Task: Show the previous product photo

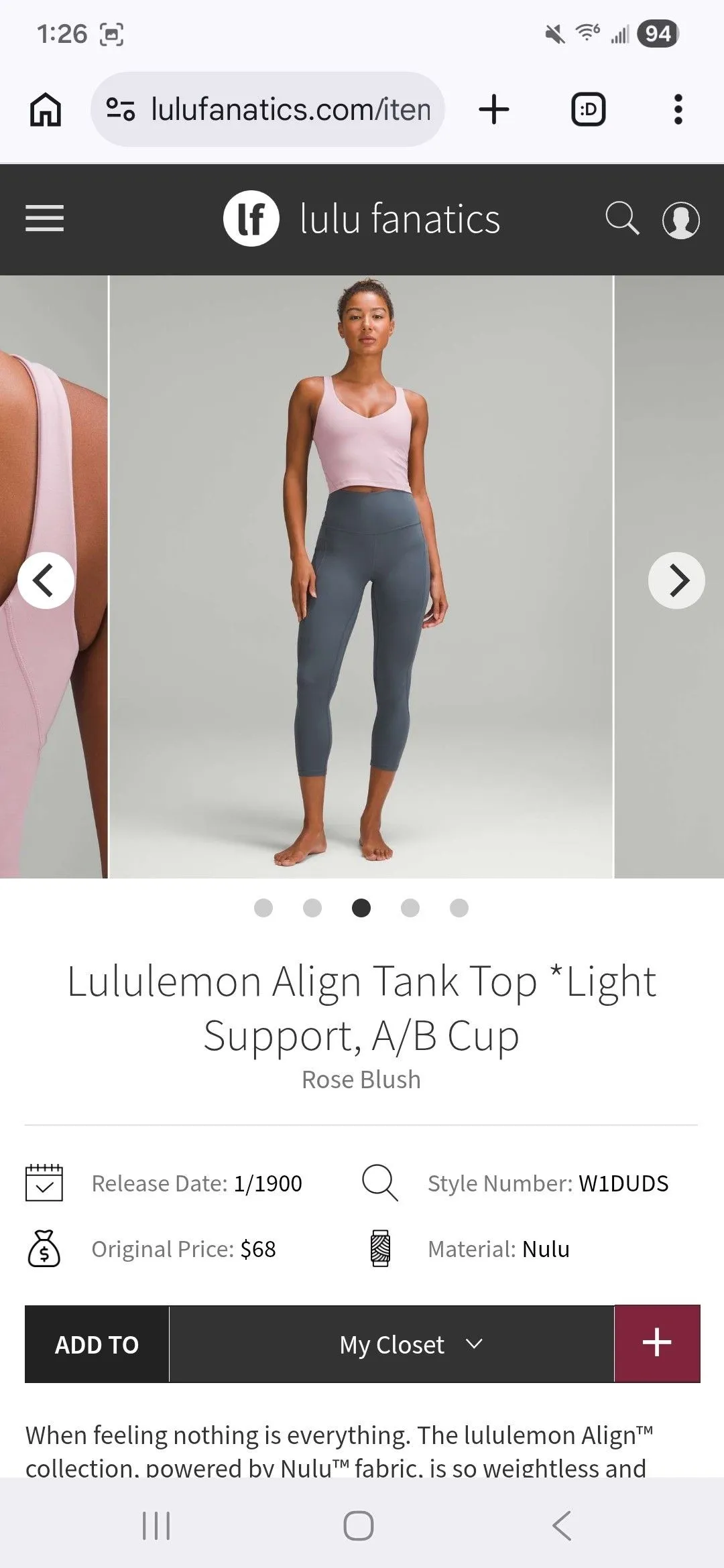Action: (46, 580)
